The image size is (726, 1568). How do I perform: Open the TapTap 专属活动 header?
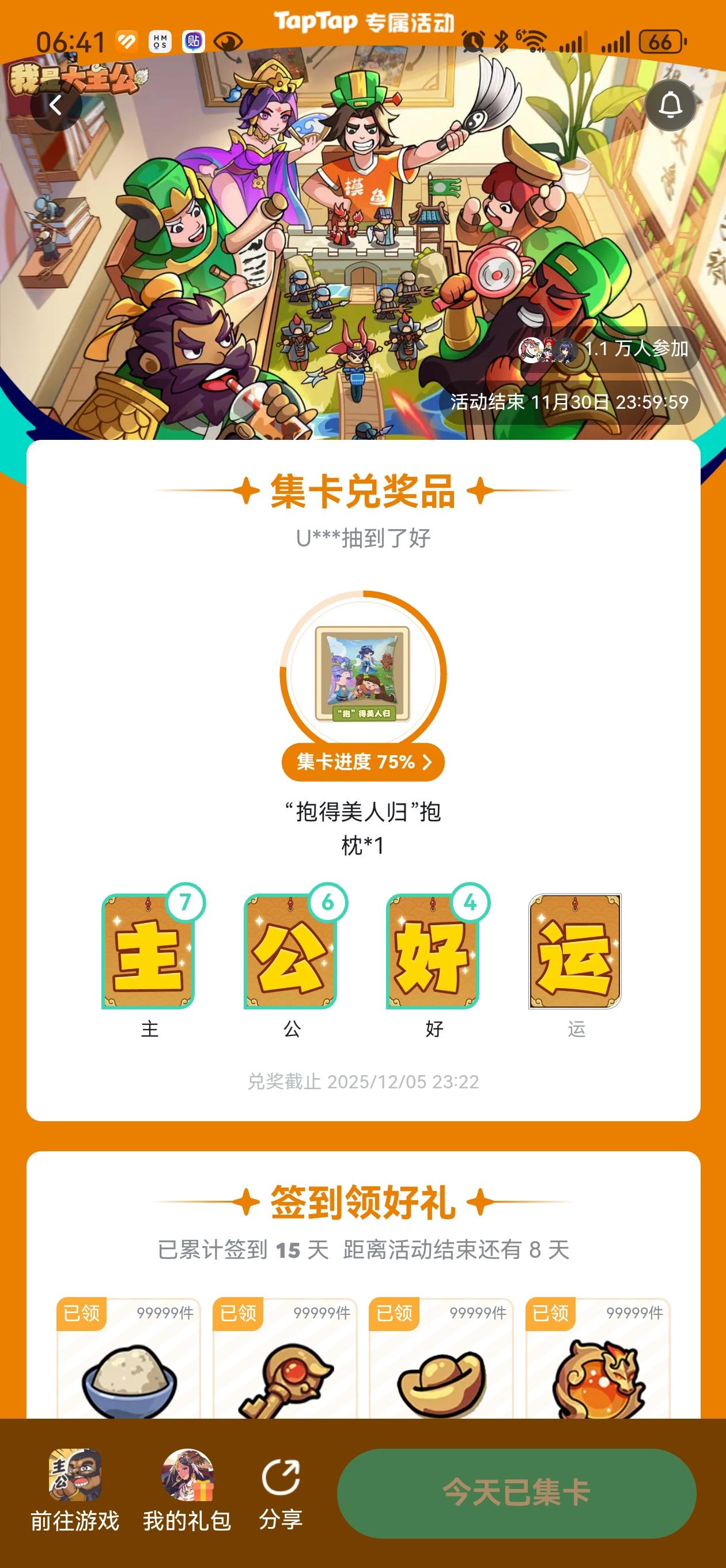pos(364,20)
